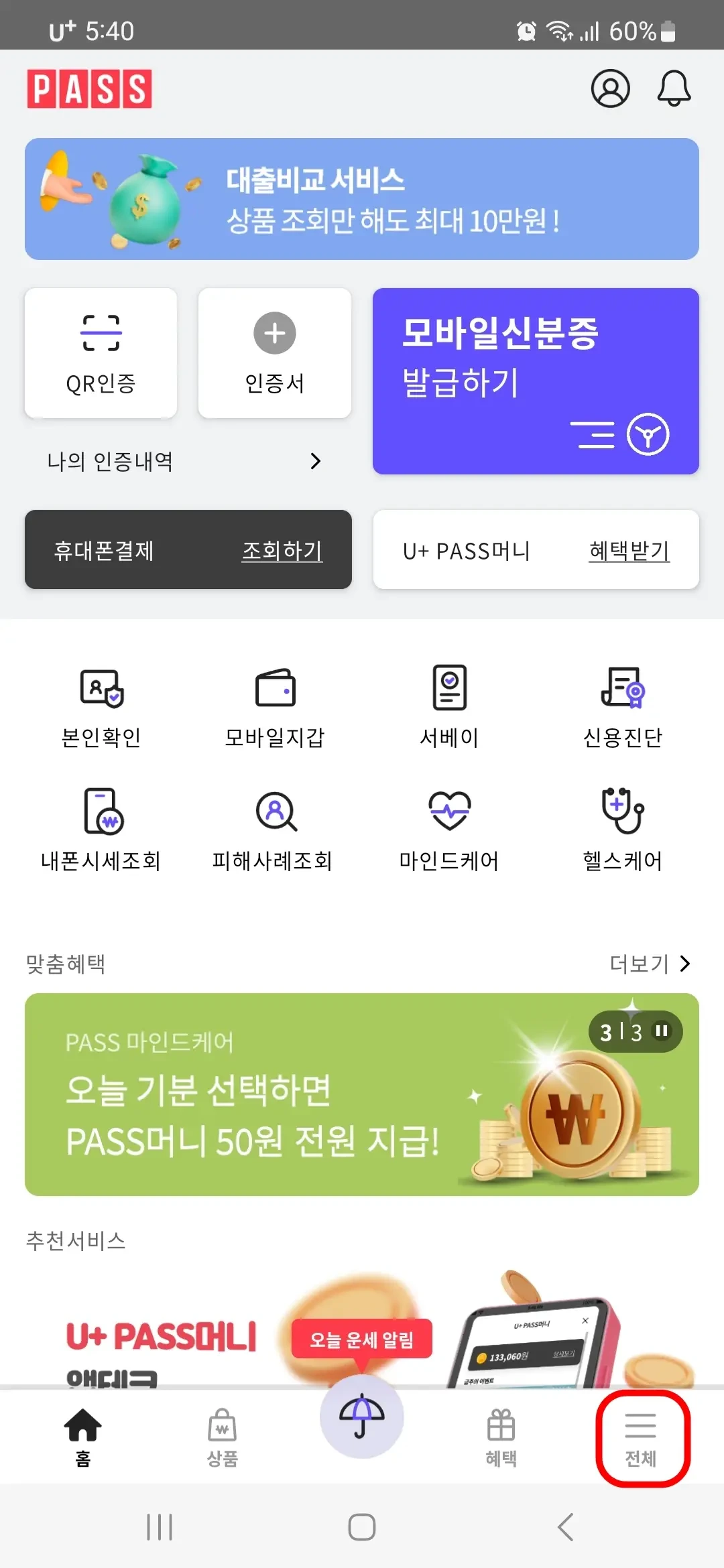The image size is (724, 1568).
Task: Open the notification bell icon
Action: click(x=674, y=88)
